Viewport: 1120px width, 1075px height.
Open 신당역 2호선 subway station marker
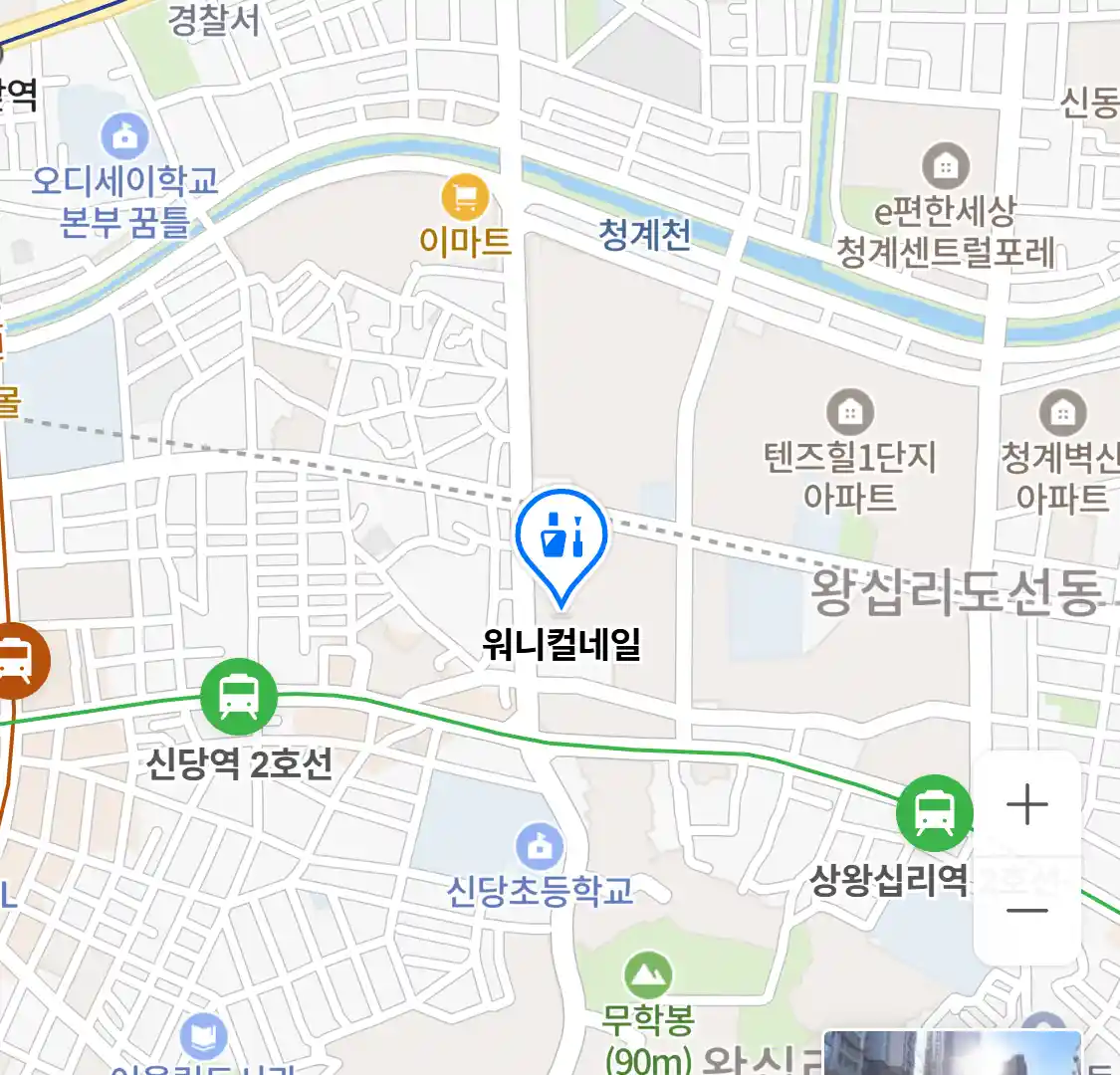(x=239, y=696)
